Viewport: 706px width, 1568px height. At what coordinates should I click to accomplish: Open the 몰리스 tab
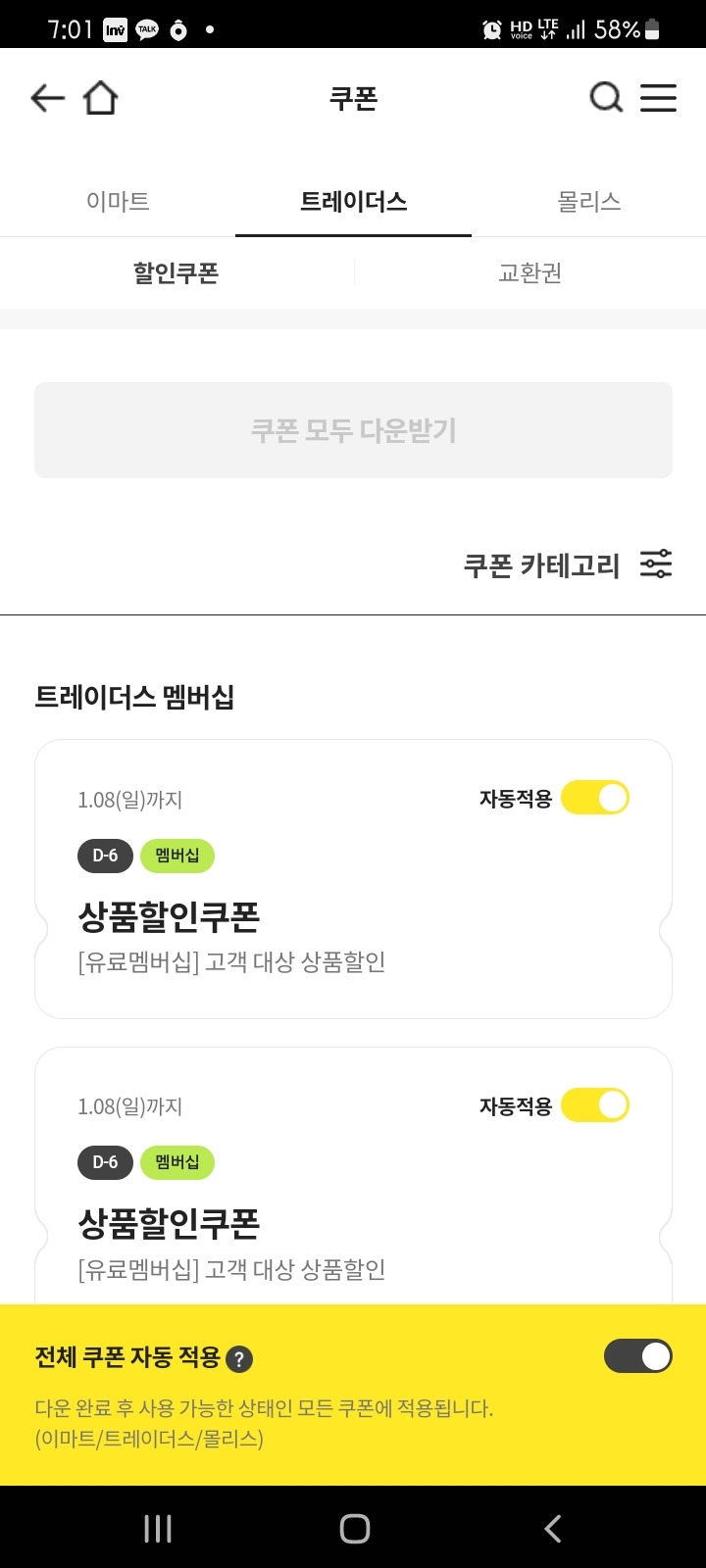586,202
